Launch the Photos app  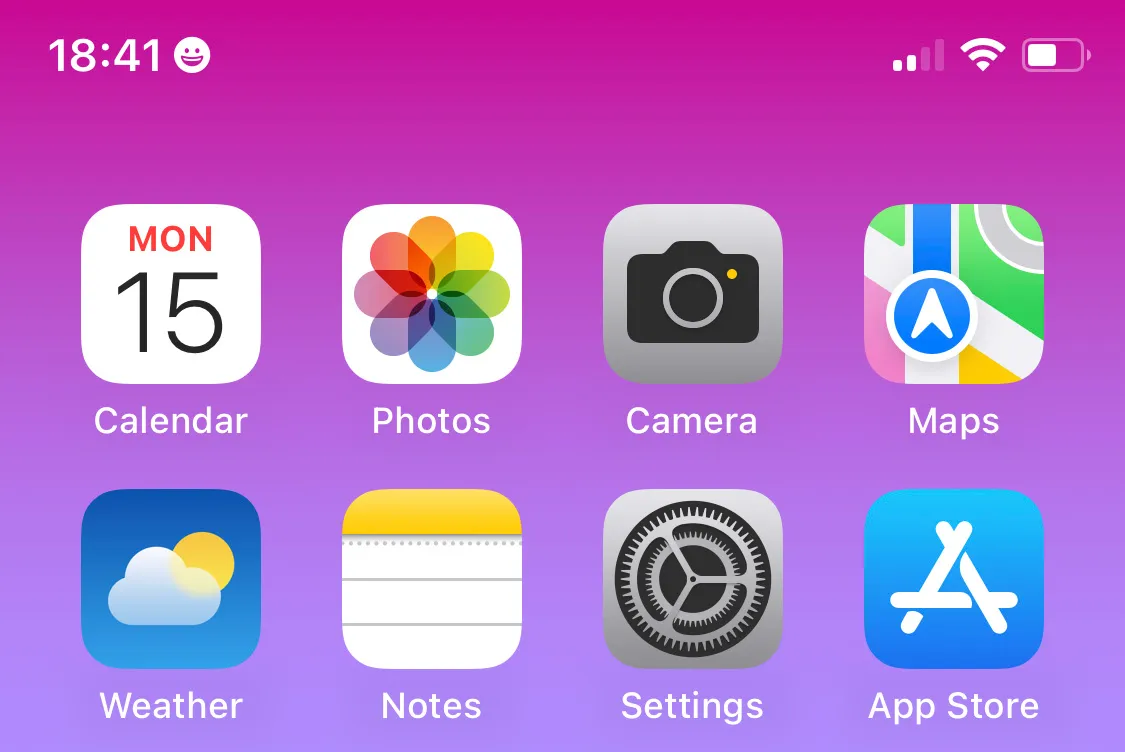[432, 294]
